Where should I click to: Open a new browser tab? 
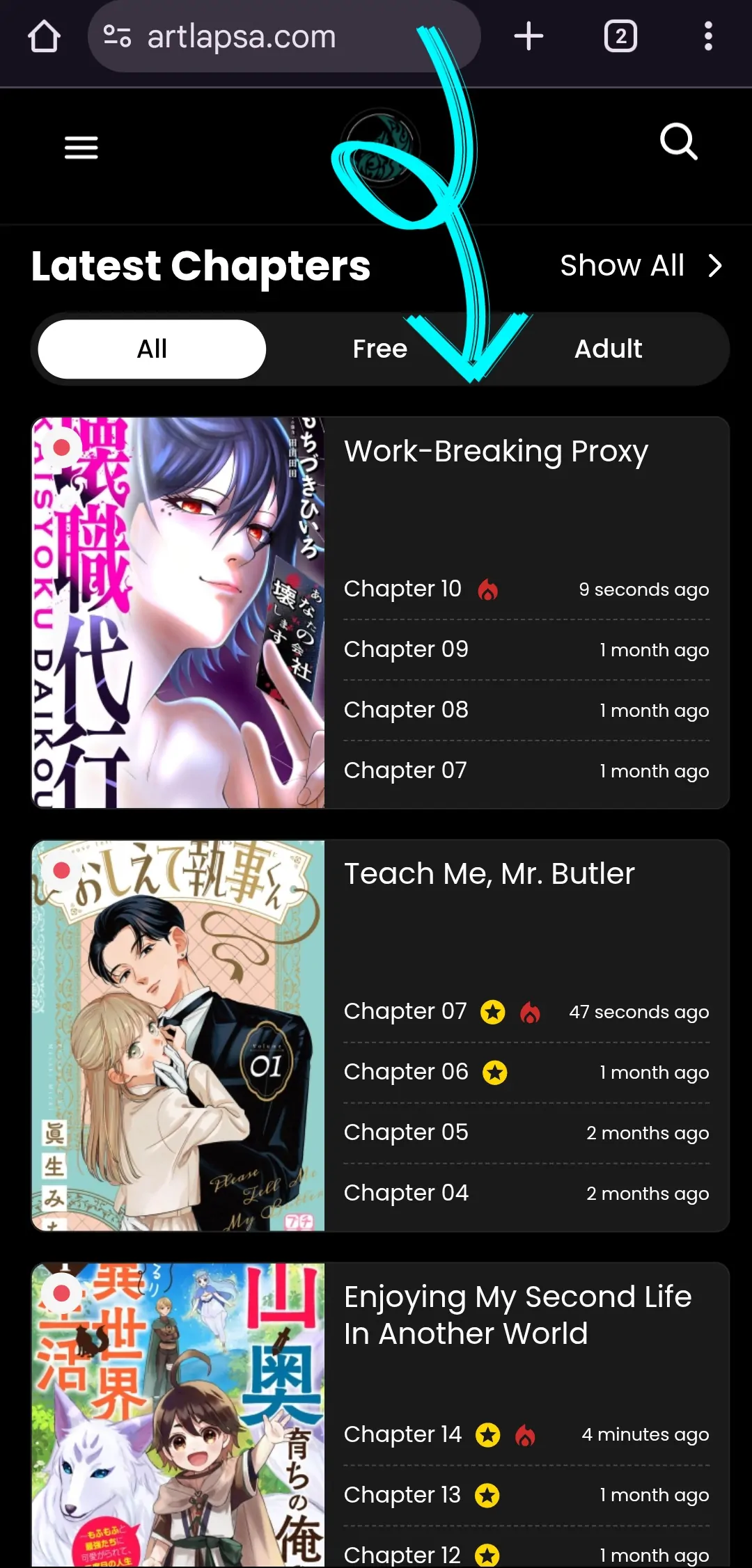(528, 36)
